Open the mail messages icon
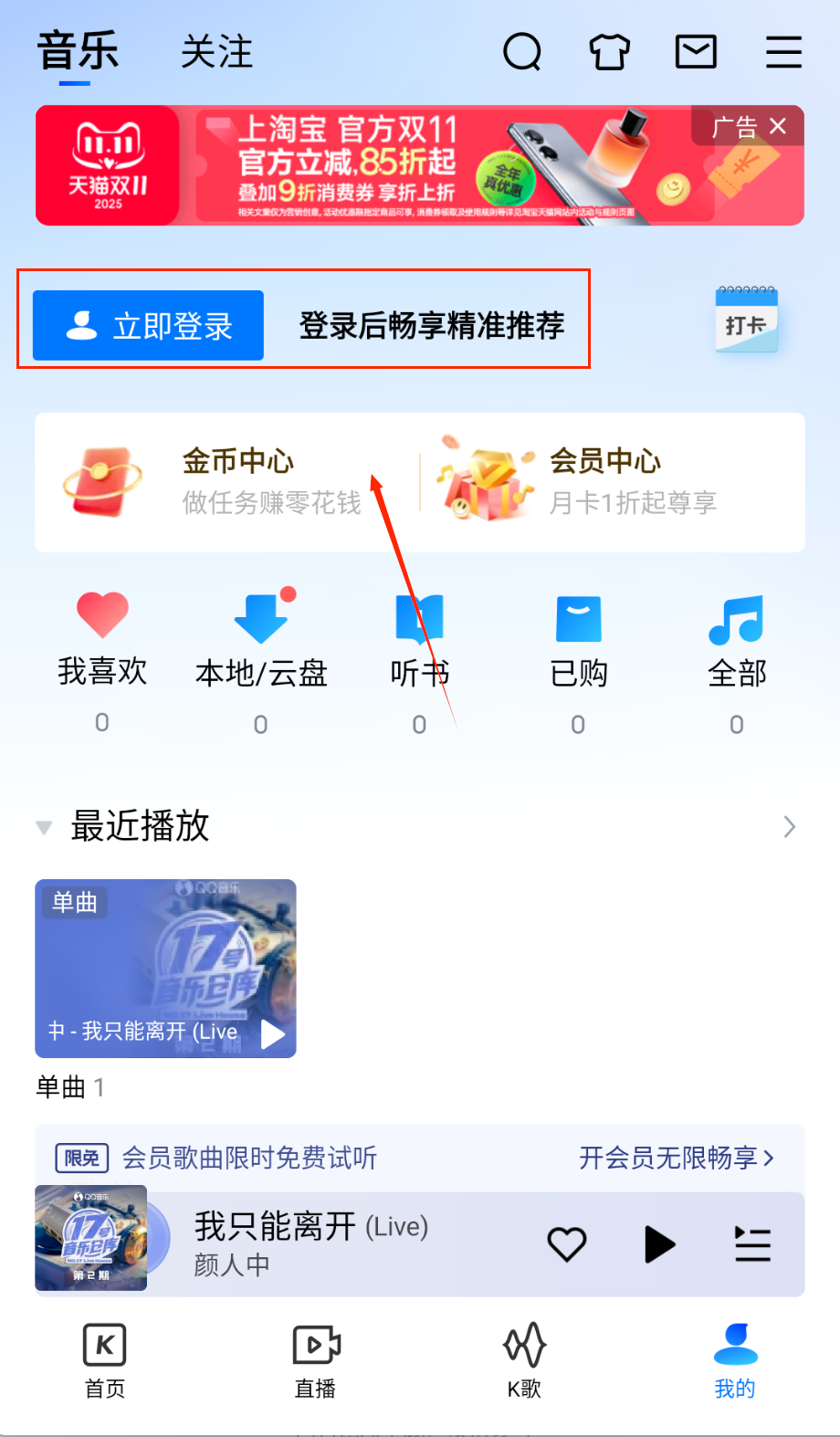 696,52
